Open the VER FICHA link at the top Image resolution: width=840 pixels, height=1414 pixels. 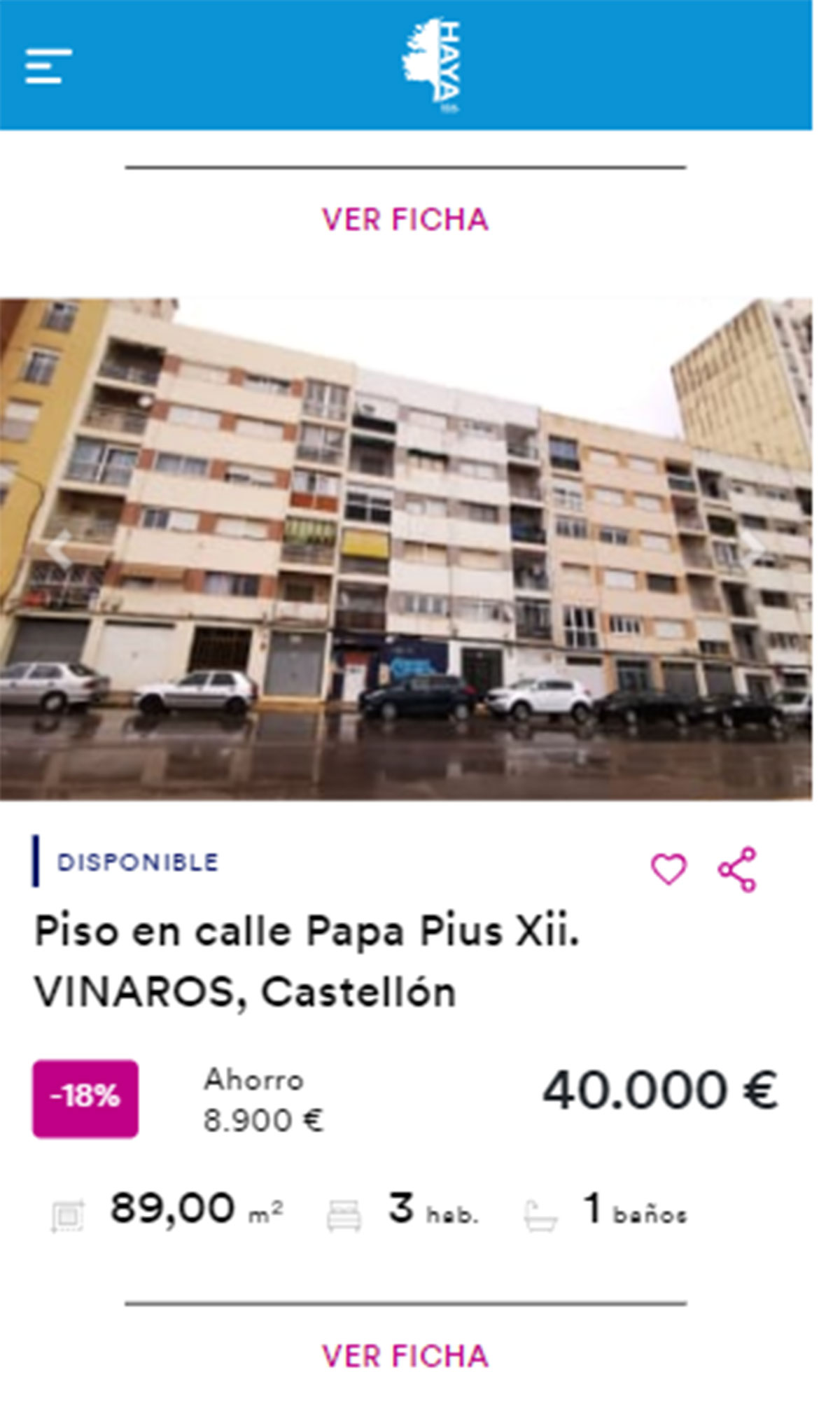[x=405, y=219]
